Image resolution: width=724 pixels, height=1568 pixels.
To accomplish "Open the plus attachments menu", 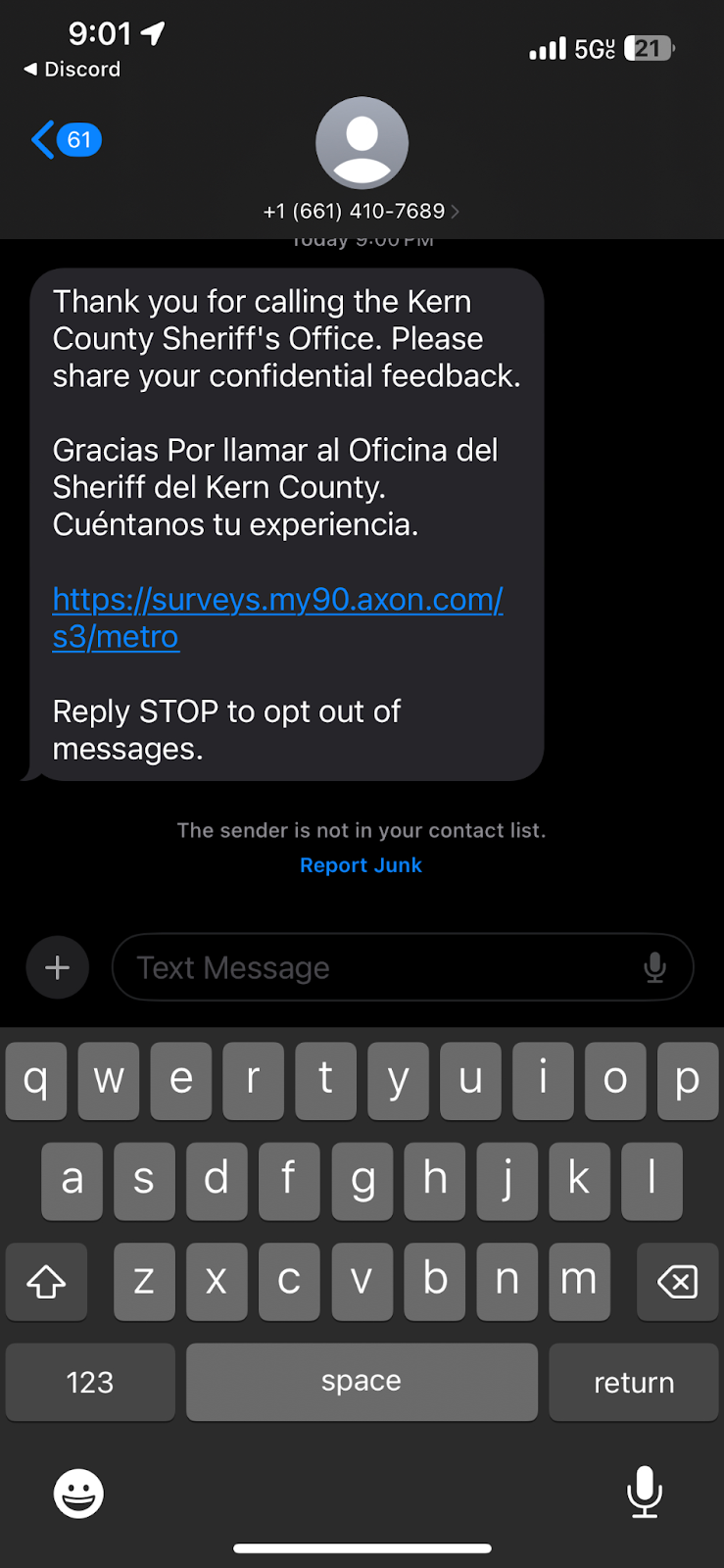I will (x=58, y=968).
